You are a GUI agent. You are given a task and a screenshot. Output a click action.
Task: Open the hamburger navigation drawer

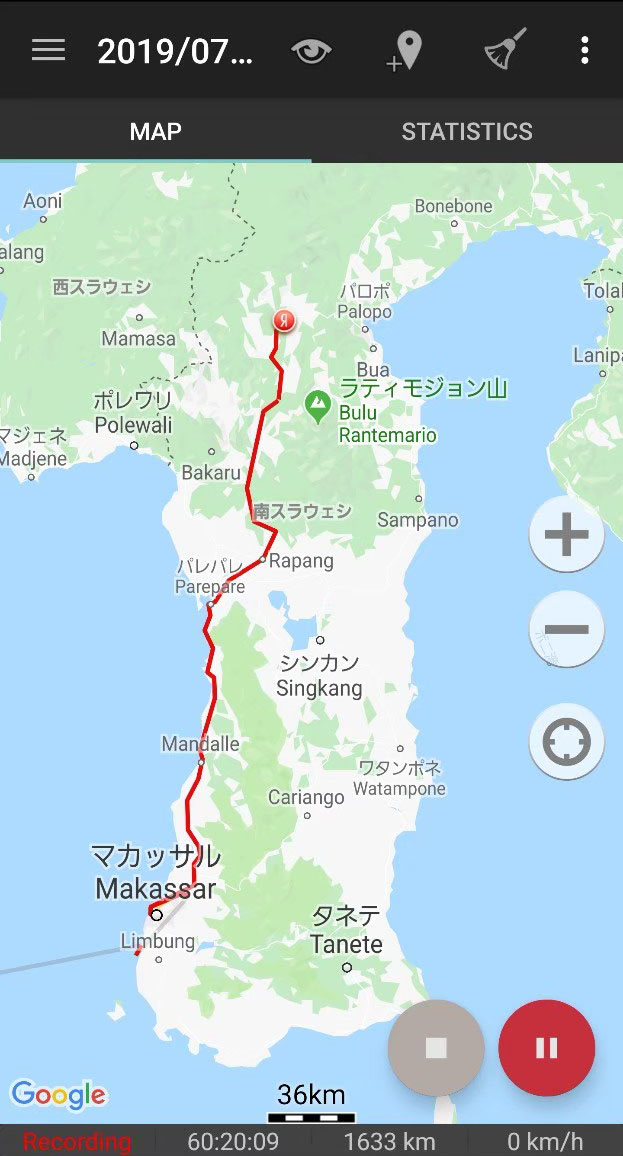pos(48,51)
